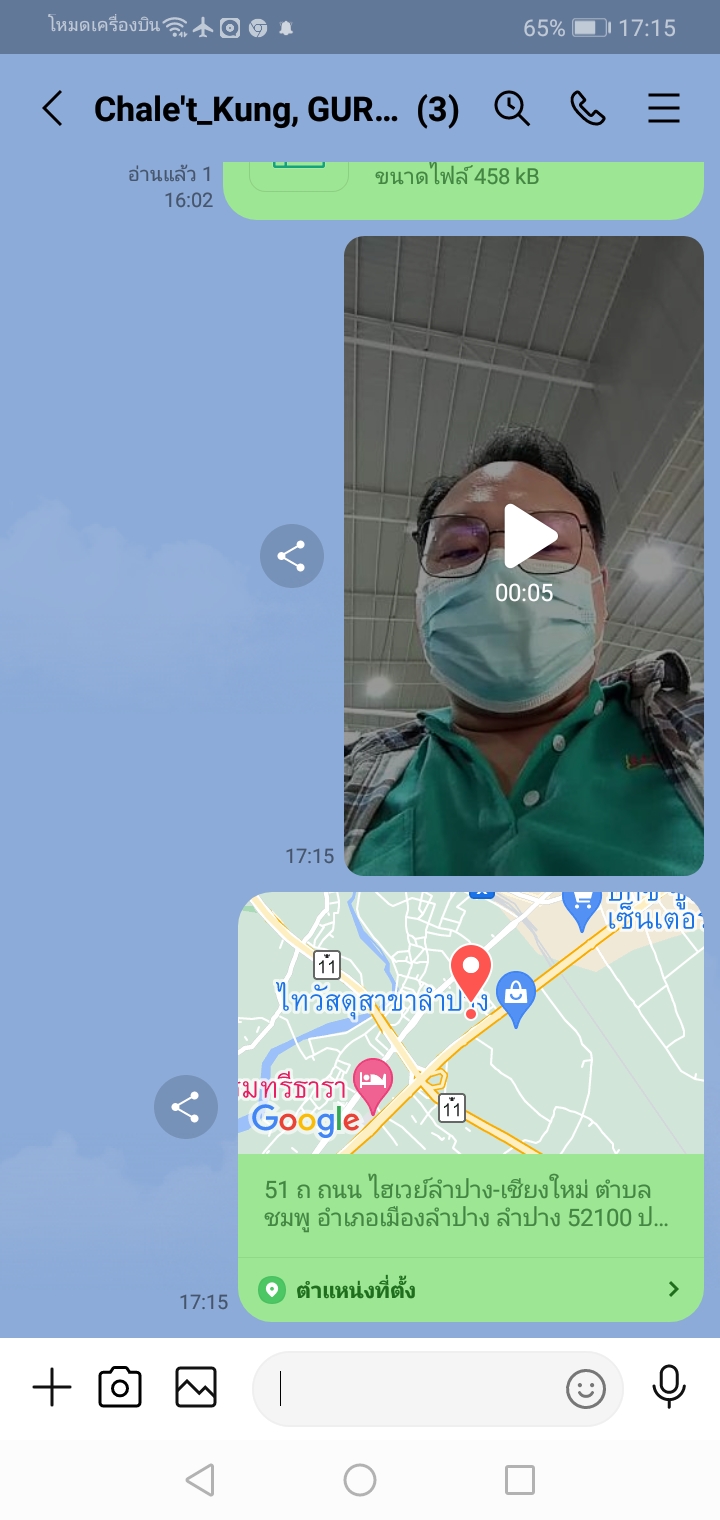
Task: Open the emoji and sticker picker
Action: click(586, 1388)
